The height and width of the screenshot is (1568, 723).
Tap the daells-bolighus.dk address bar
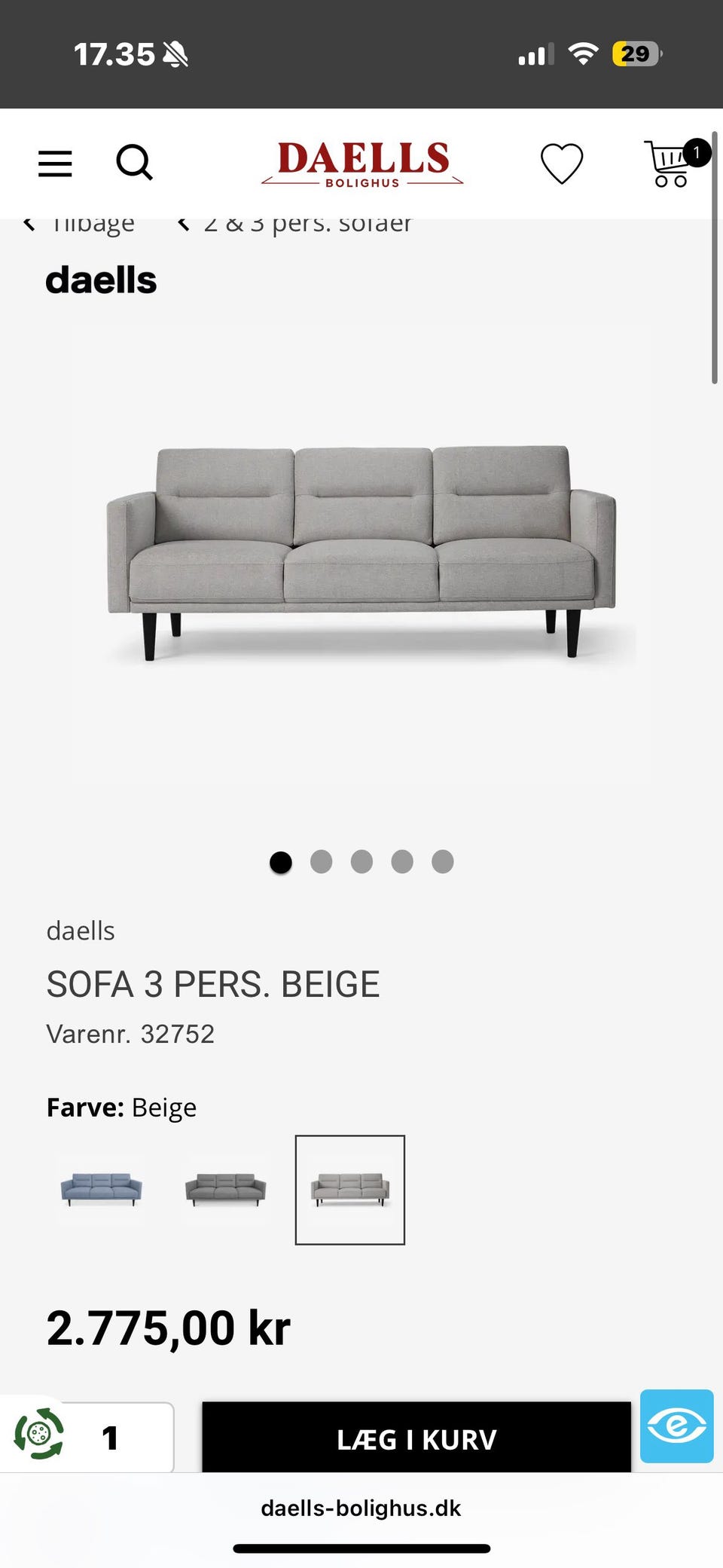tap(361, 1508)
